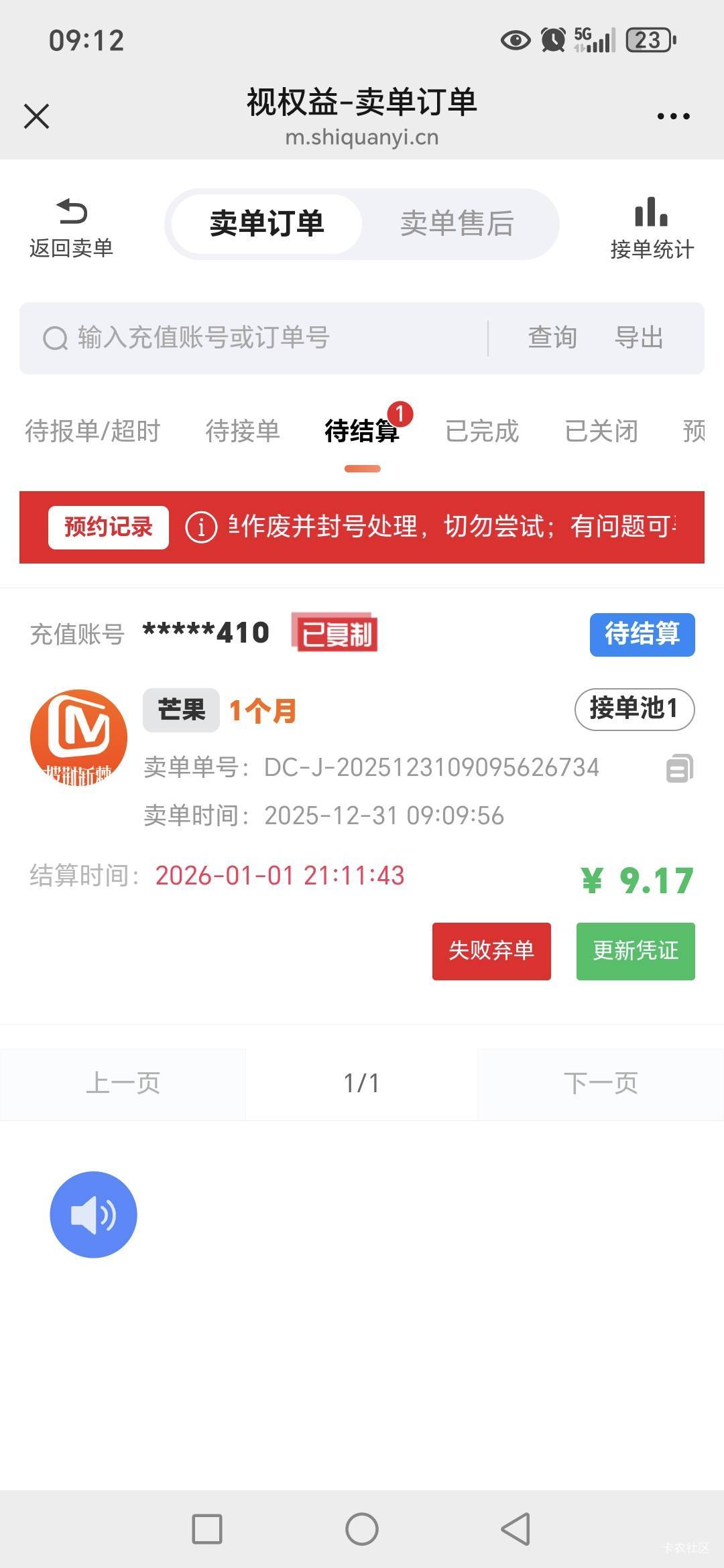
Task: Switch to the 待接单 tab
Action: [243, 431]
